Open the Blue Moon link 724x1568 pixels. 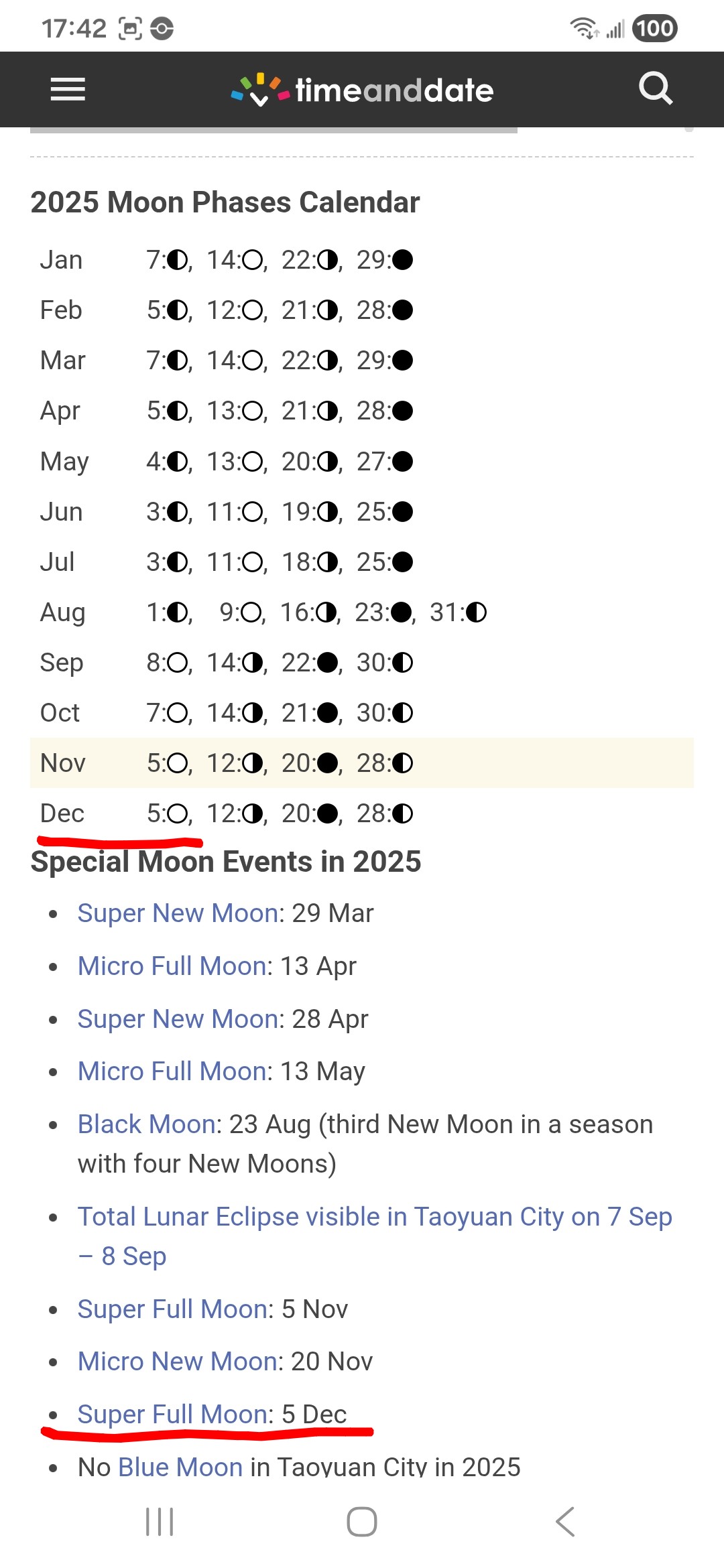[180, 1467]
